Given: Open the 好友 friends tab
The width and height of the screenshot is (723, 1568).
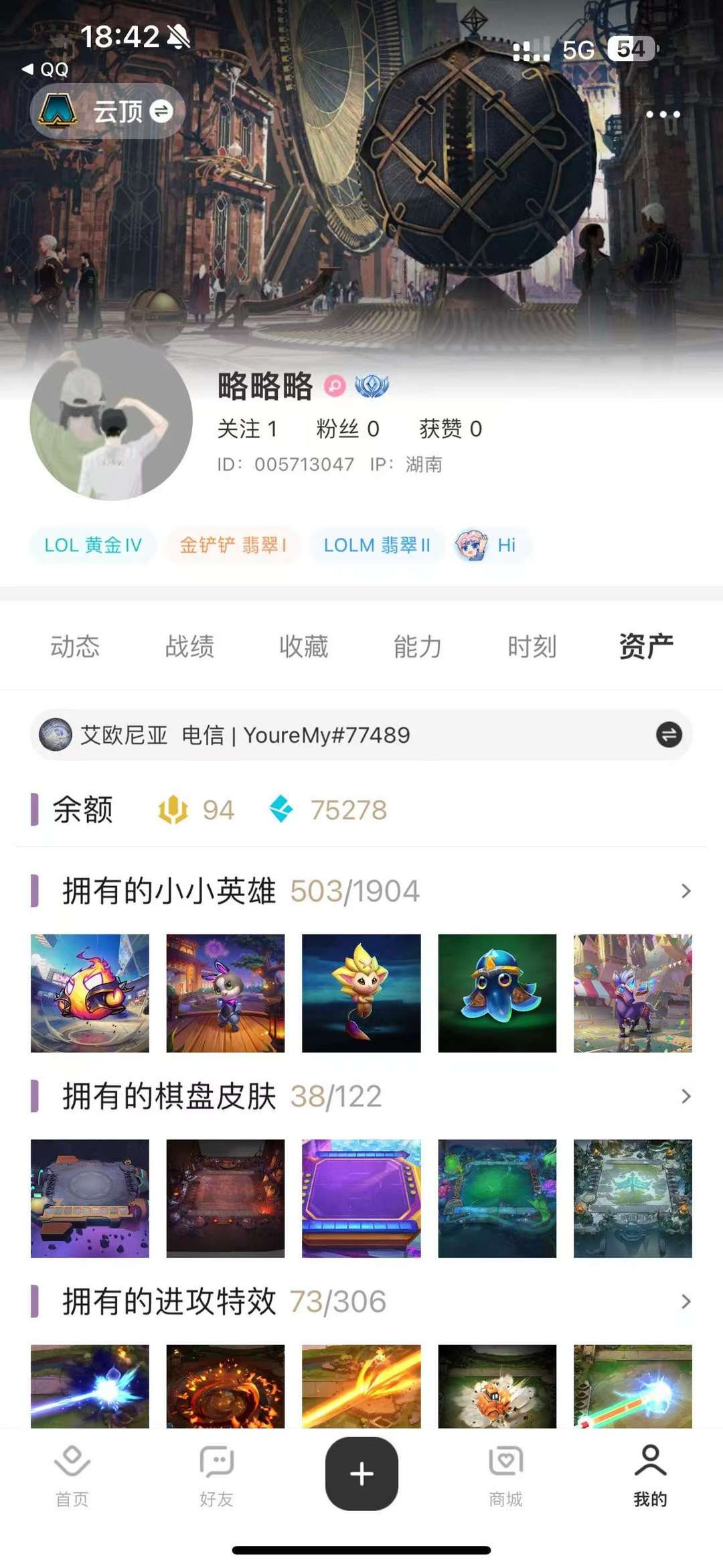Looking at the screenshot, I should [x=216, y=1474].
